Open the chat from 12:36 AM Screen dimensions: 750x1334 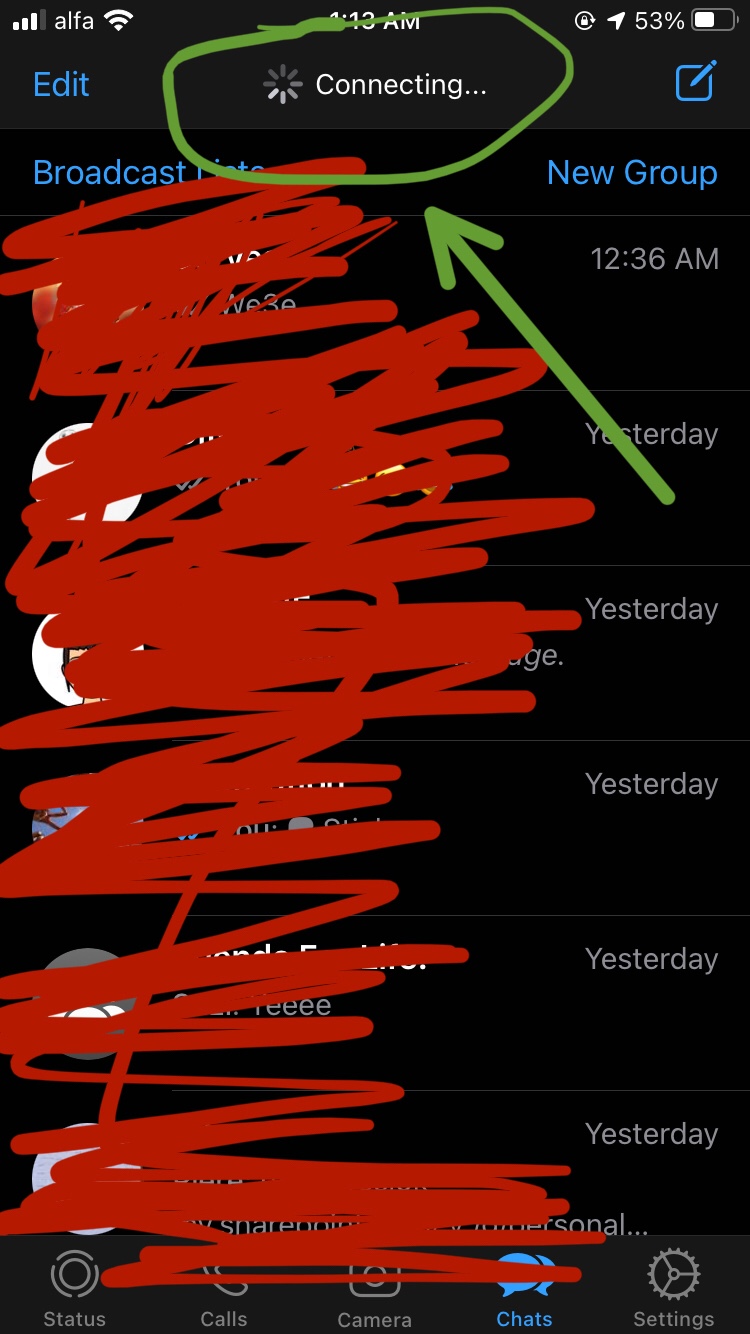(x=375, y=303)
